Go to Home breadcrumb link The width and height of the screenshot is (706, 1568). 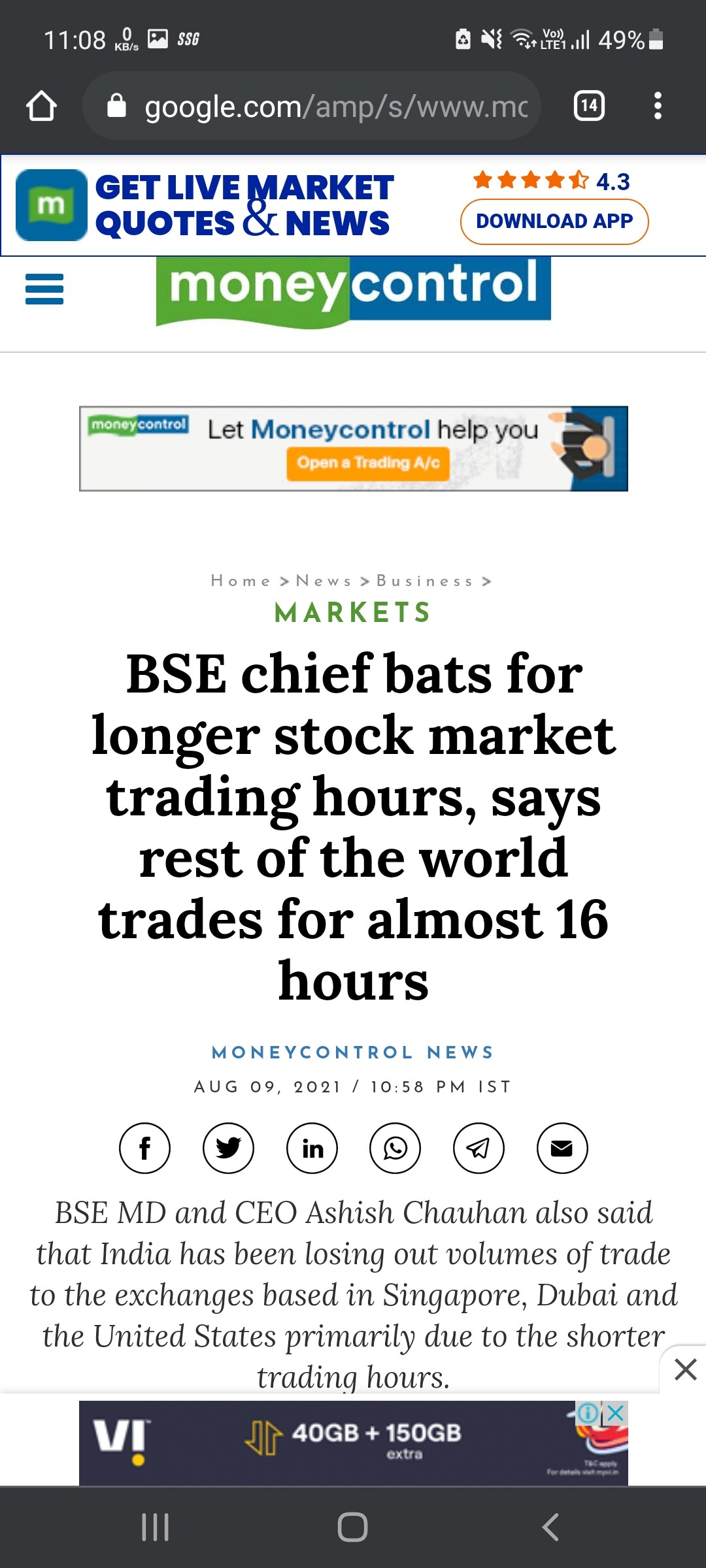(241, 581)
